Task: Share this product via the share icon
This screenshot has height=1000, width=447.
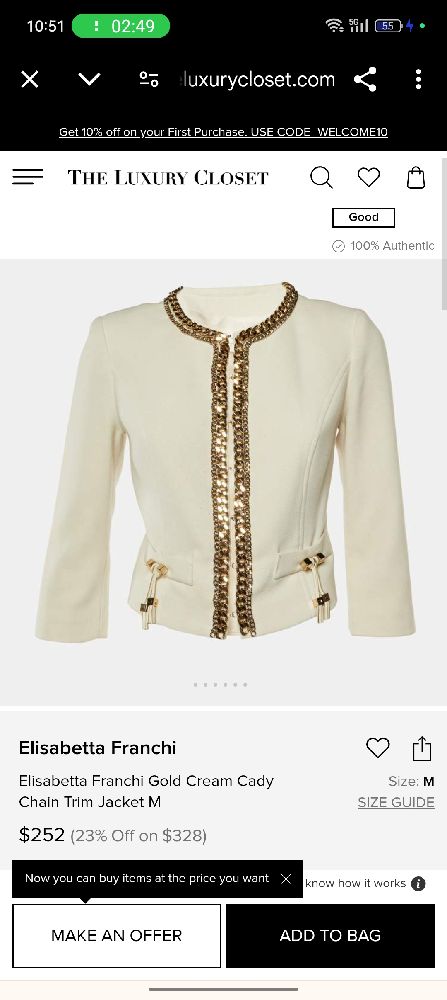Action: pos(422,748)
